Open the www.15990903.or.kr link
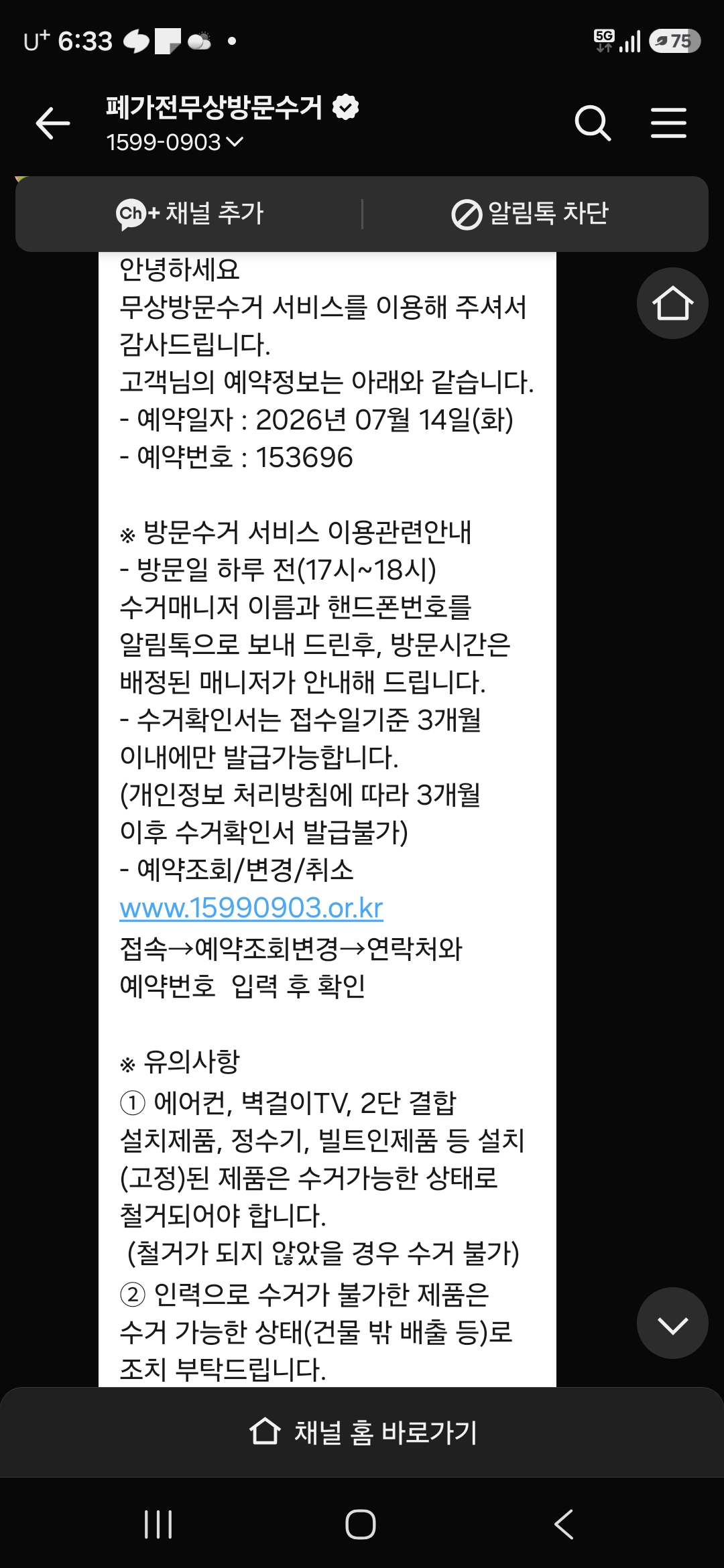Image resolution: width=724 pixels, height=1568 pixels. (x=251, y=908)
